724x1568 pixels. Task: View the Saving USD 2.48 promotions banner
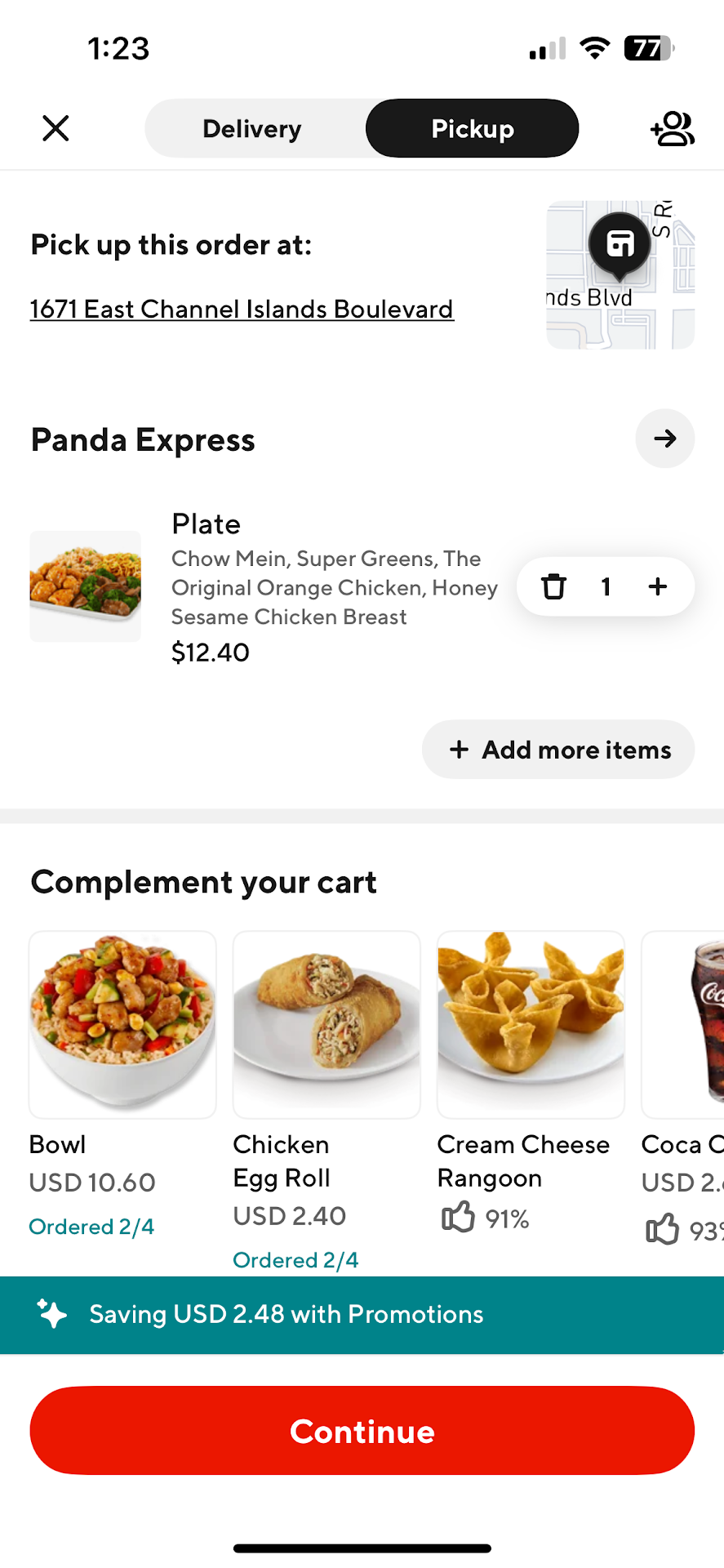[362, 1315]
